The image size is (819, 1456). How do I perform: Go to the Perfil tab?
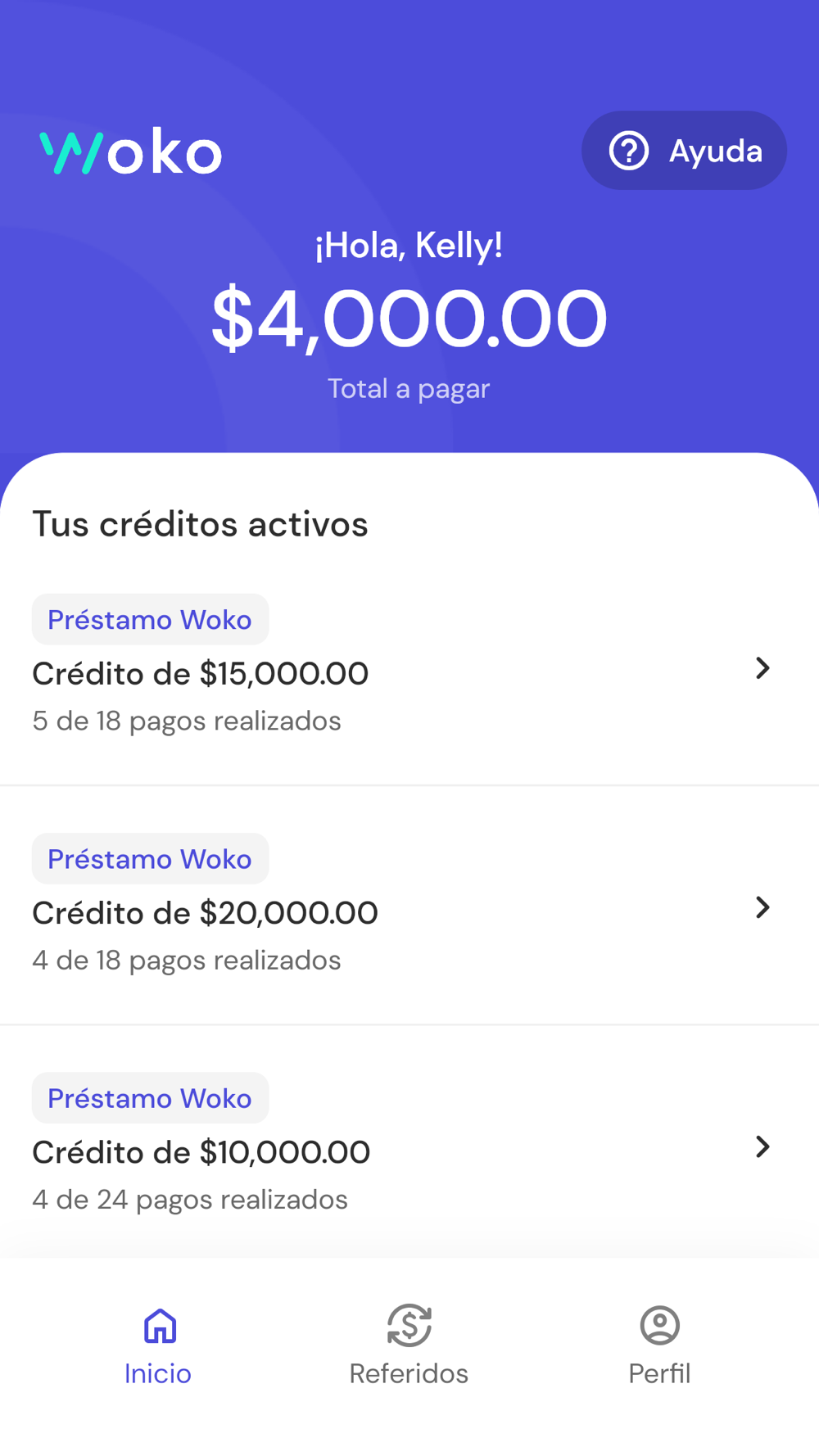click(659, 1345)
